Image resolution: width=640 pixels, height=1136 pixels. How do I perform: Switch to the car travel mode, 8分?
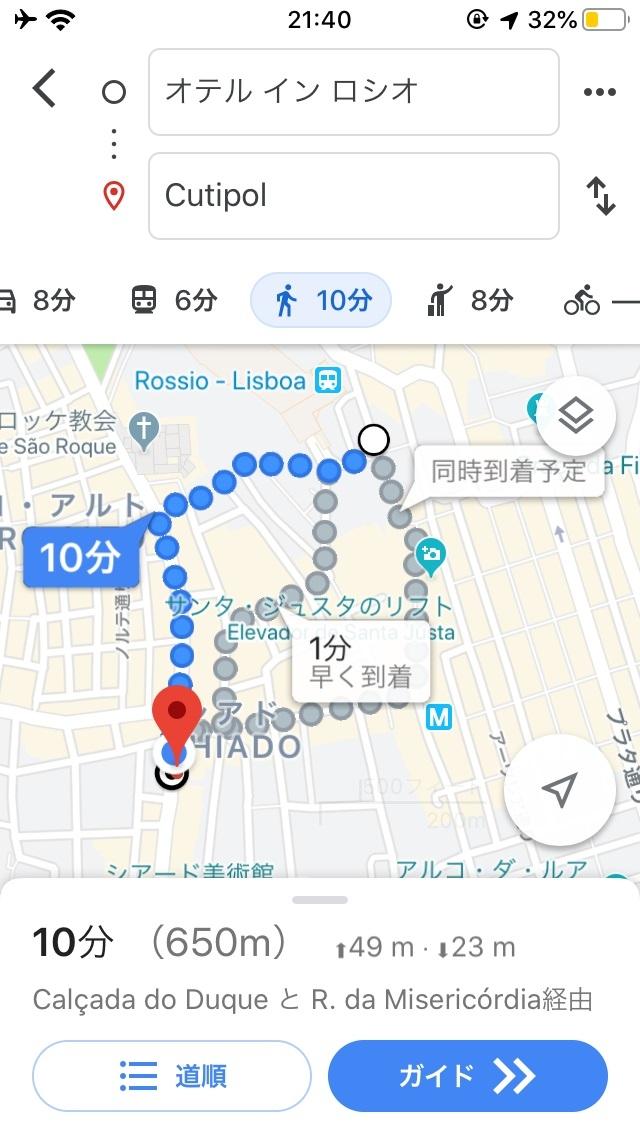coord(38,300)
